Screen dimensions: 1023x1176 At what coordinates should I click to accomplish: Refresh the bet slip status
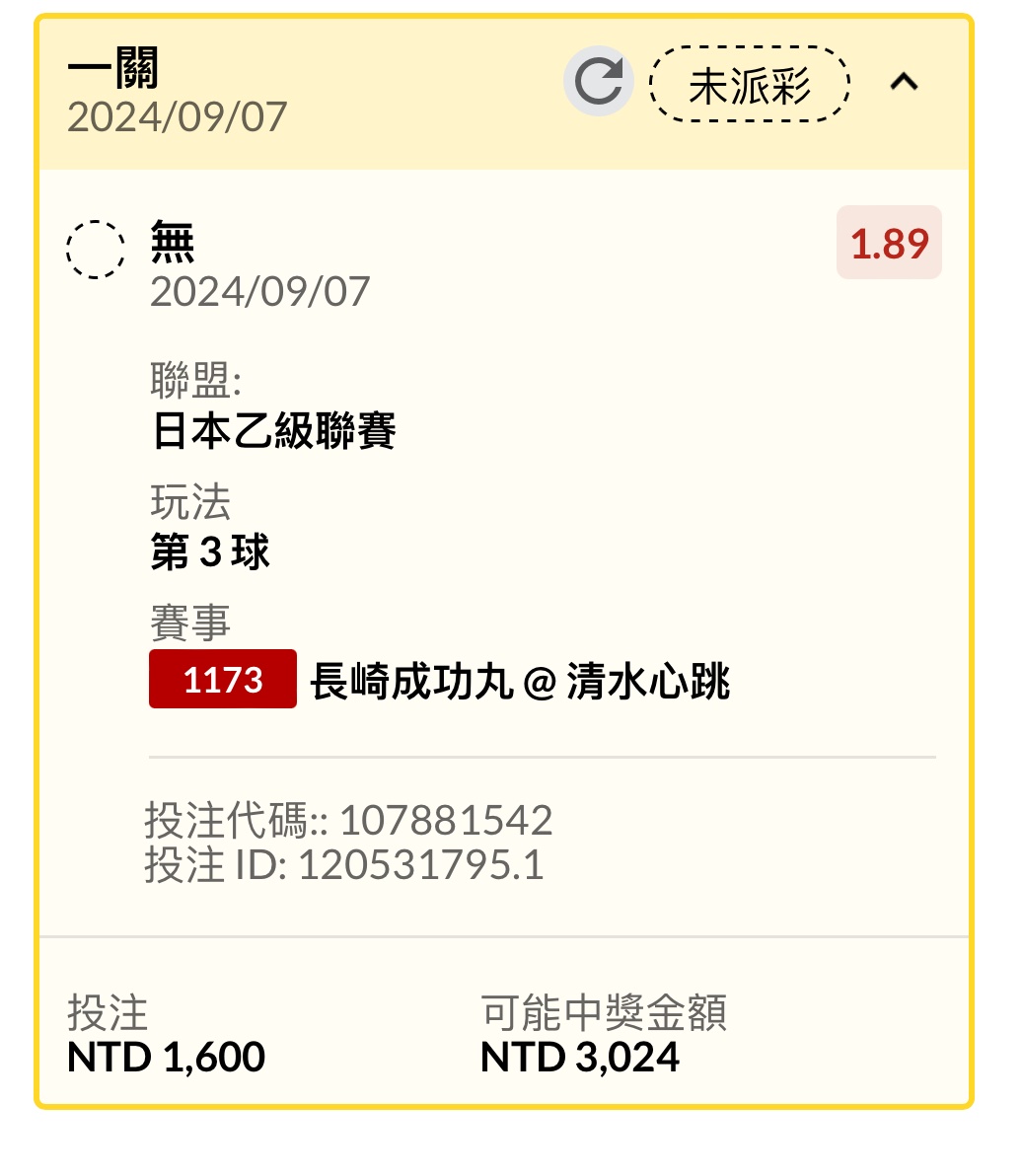pyautogui.click(x=598, y=82)
